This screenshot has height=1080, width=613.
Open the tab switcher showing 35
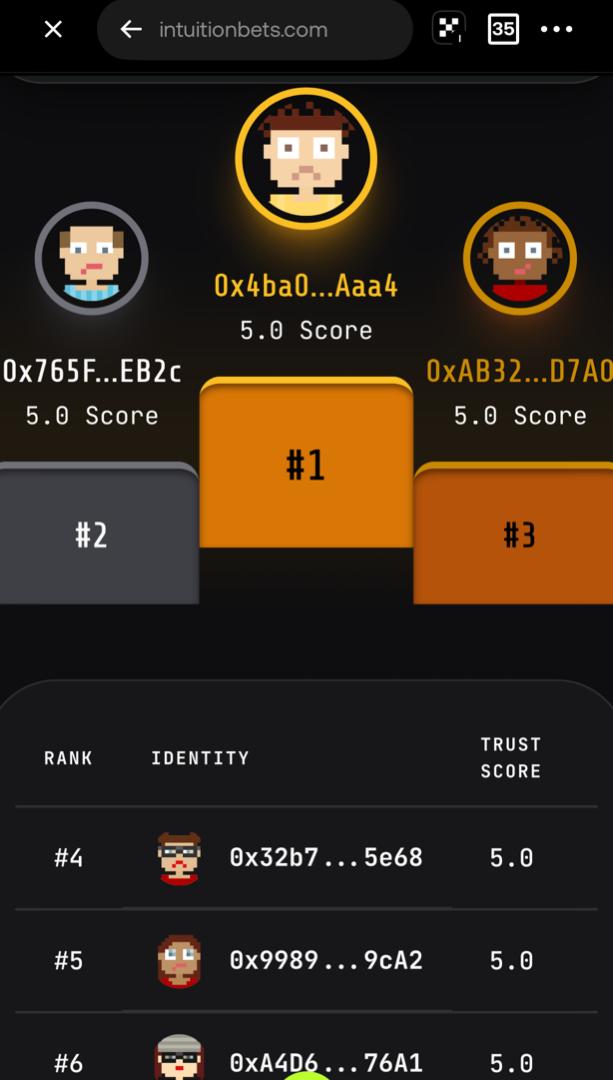pyautogui.click(x=503, y=29)
